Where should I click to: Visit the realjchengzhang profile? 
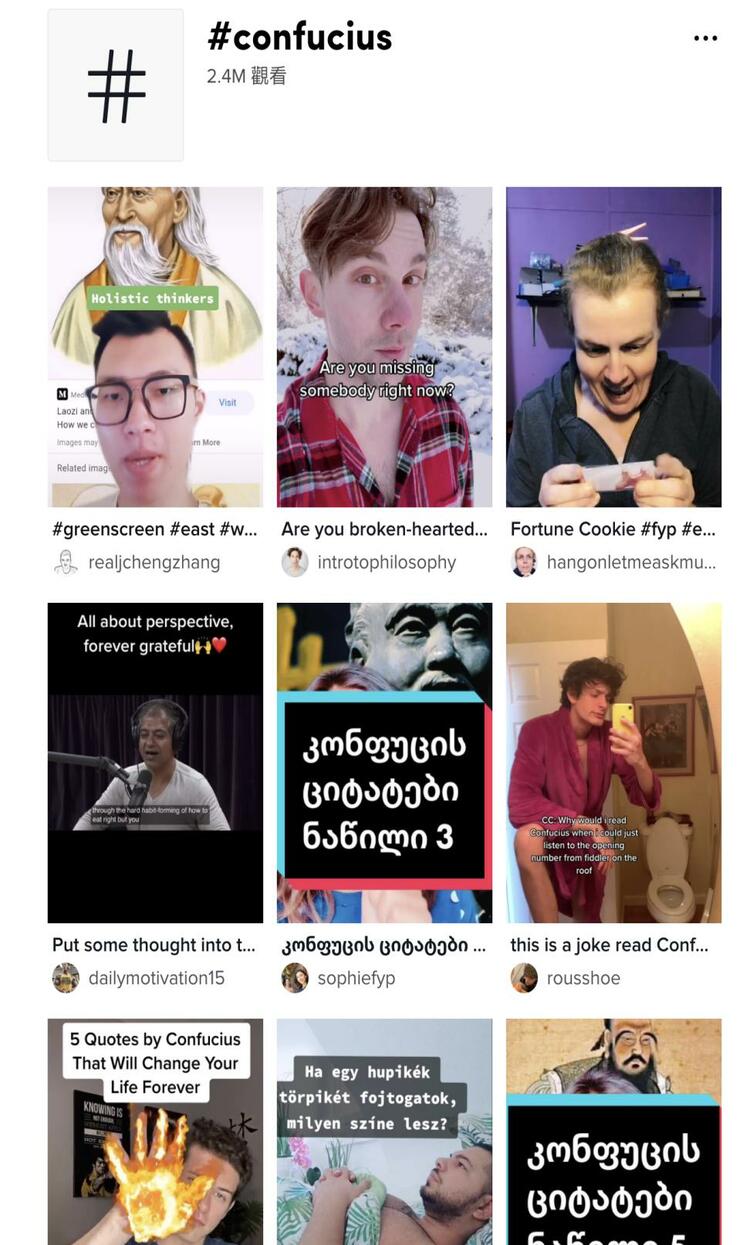coord(154,562)
